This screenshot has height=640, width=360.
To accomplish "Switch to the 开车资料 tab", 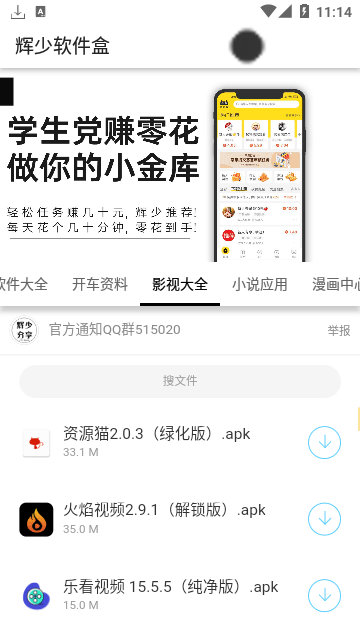I will coord(100,284).
